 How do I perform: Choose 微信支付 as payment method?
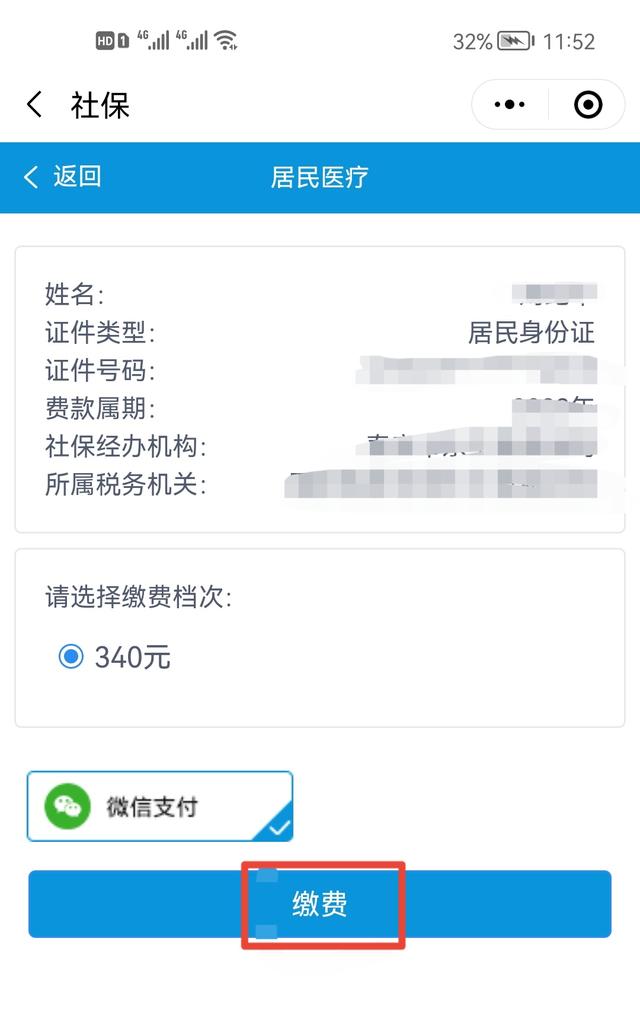160,806
